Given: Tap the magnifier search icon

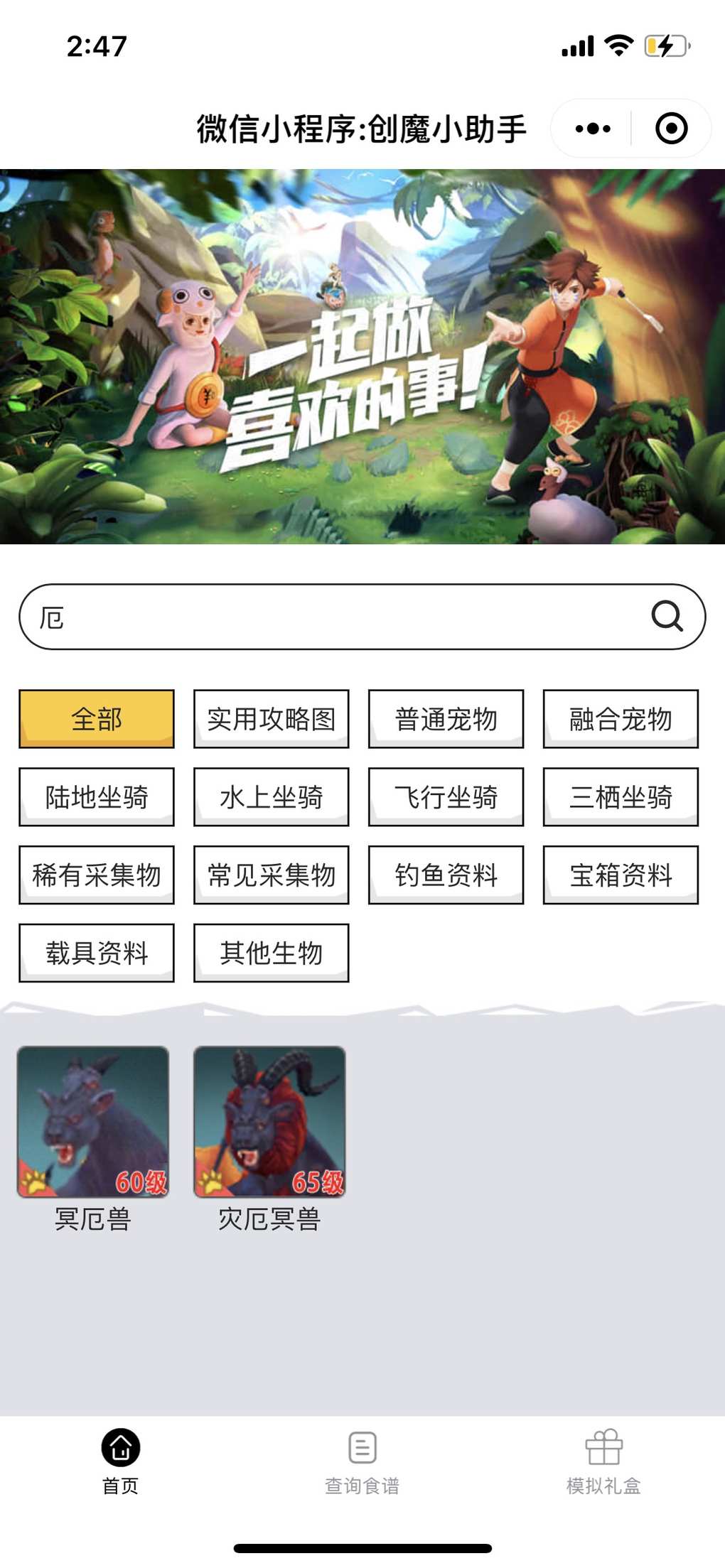Looking at the screenshot, I should [667, 616].
